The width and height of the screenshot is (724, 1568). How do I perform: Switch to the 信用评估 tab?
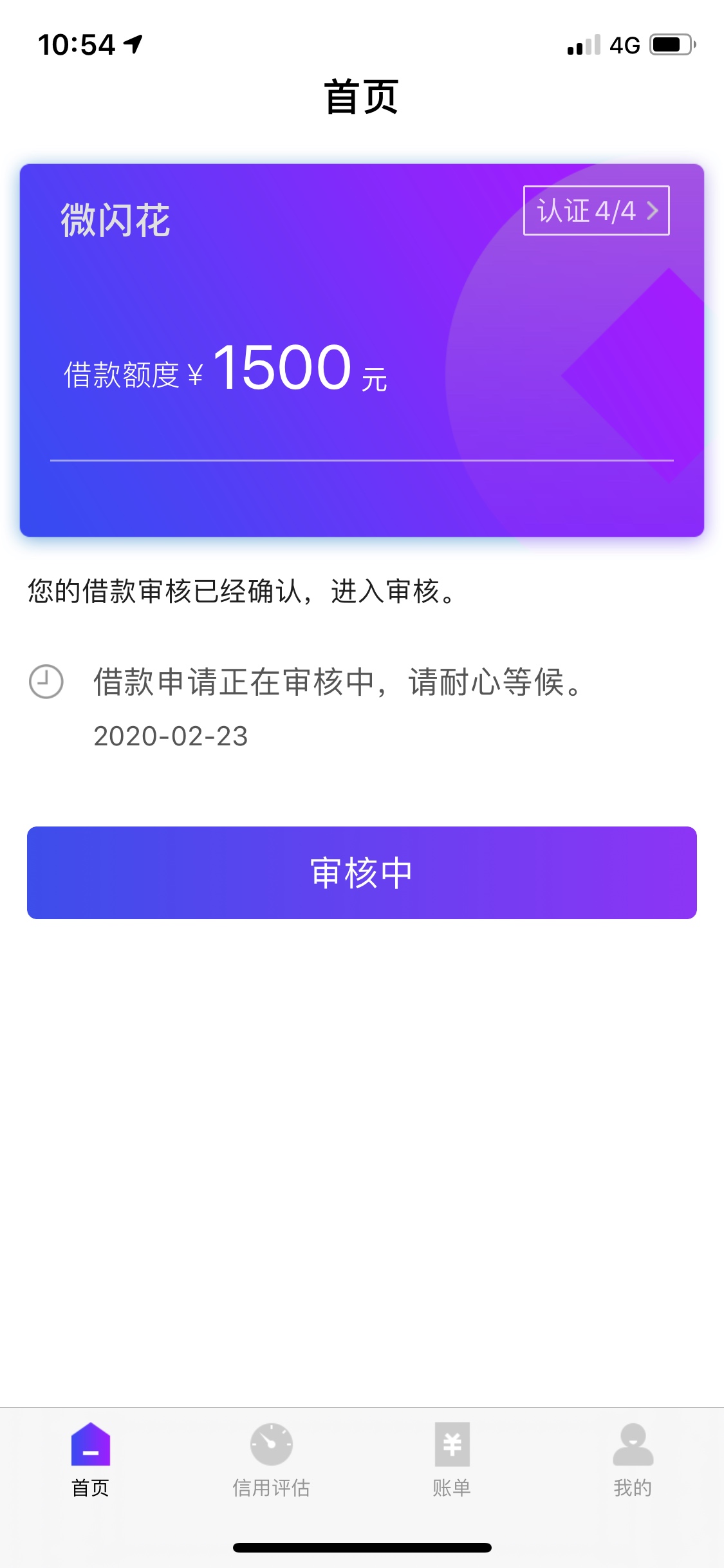coord(271,1460)
